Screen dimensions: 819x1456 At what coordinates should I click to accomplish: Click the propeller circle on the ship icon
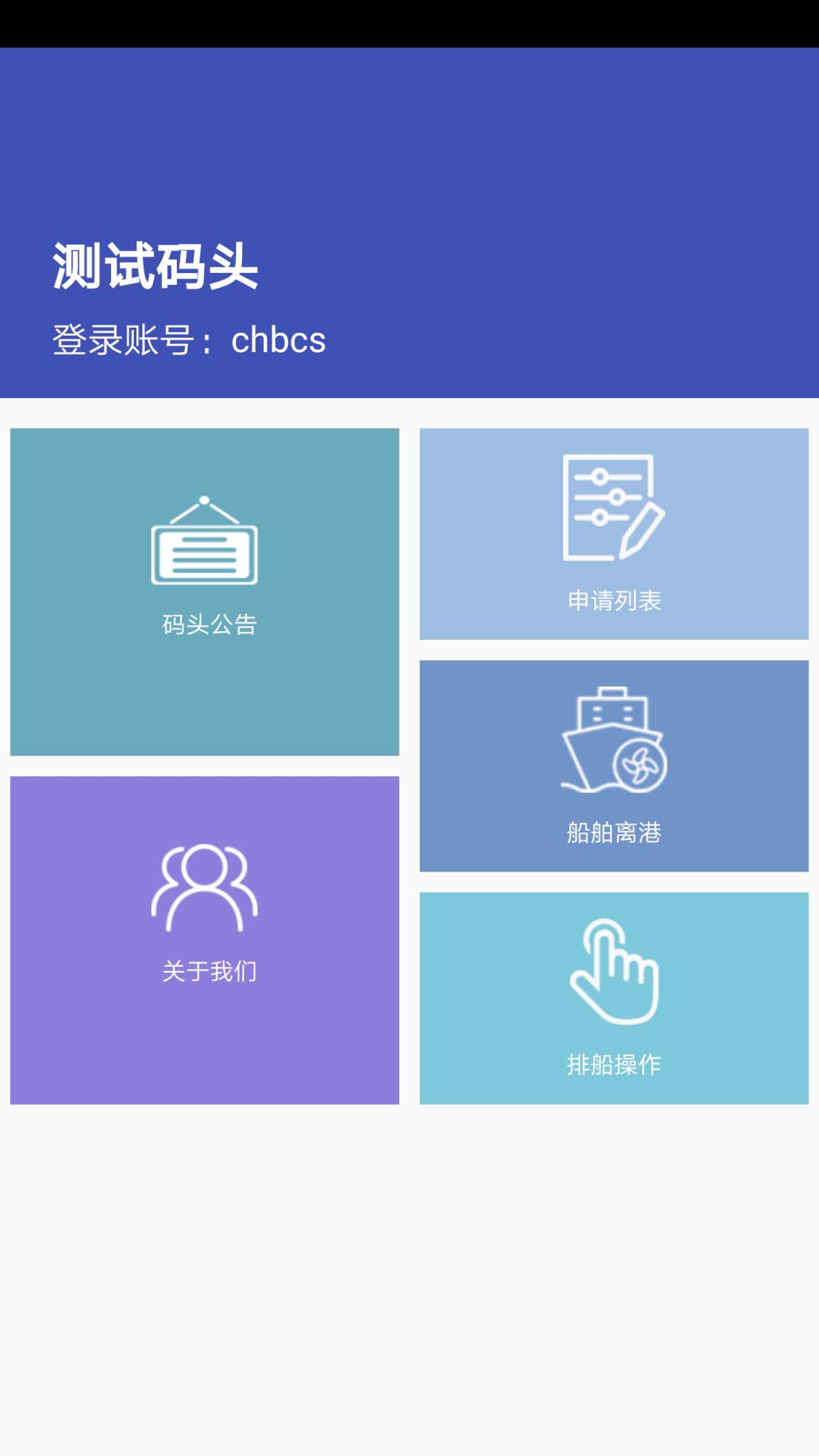click(641, 766)
